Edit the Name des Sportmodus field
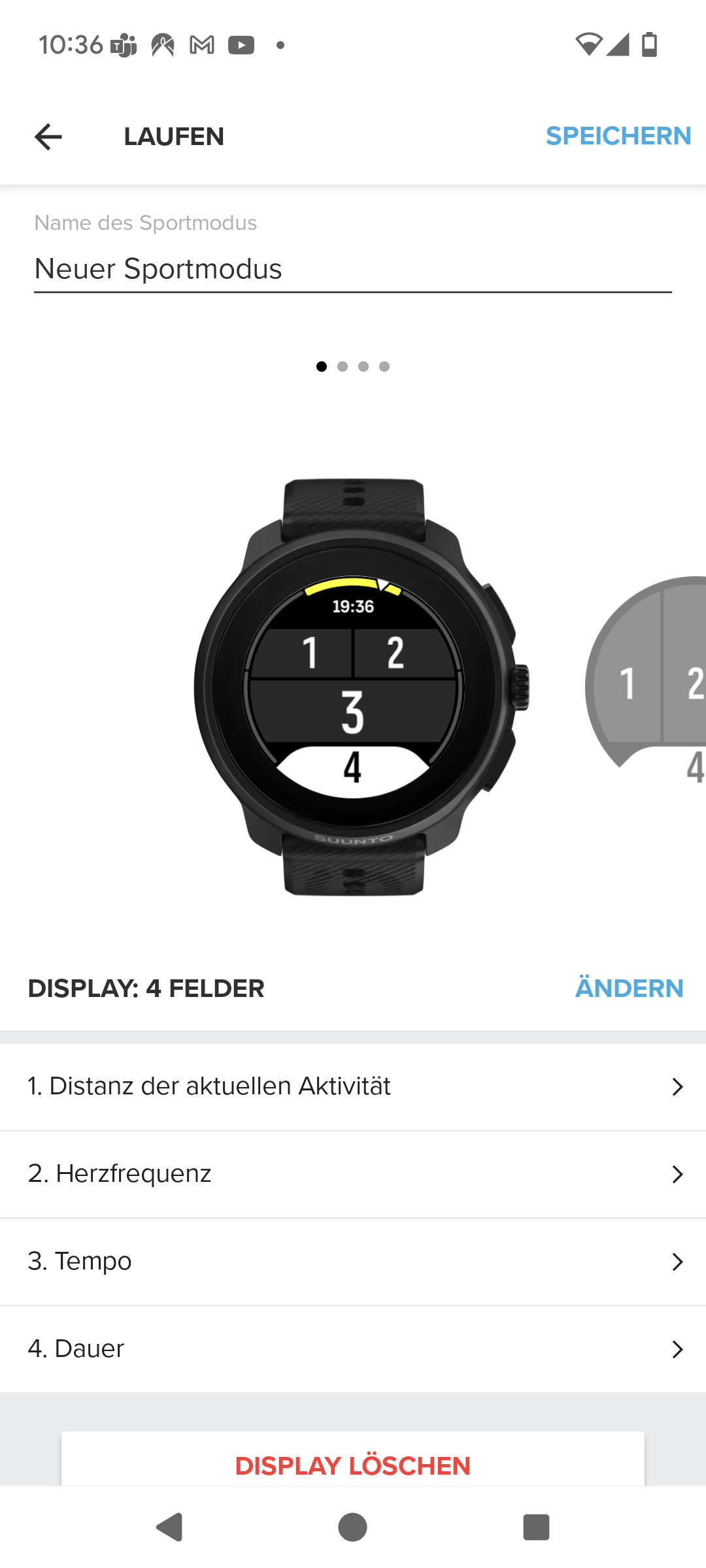 click(x=352, y=269)
